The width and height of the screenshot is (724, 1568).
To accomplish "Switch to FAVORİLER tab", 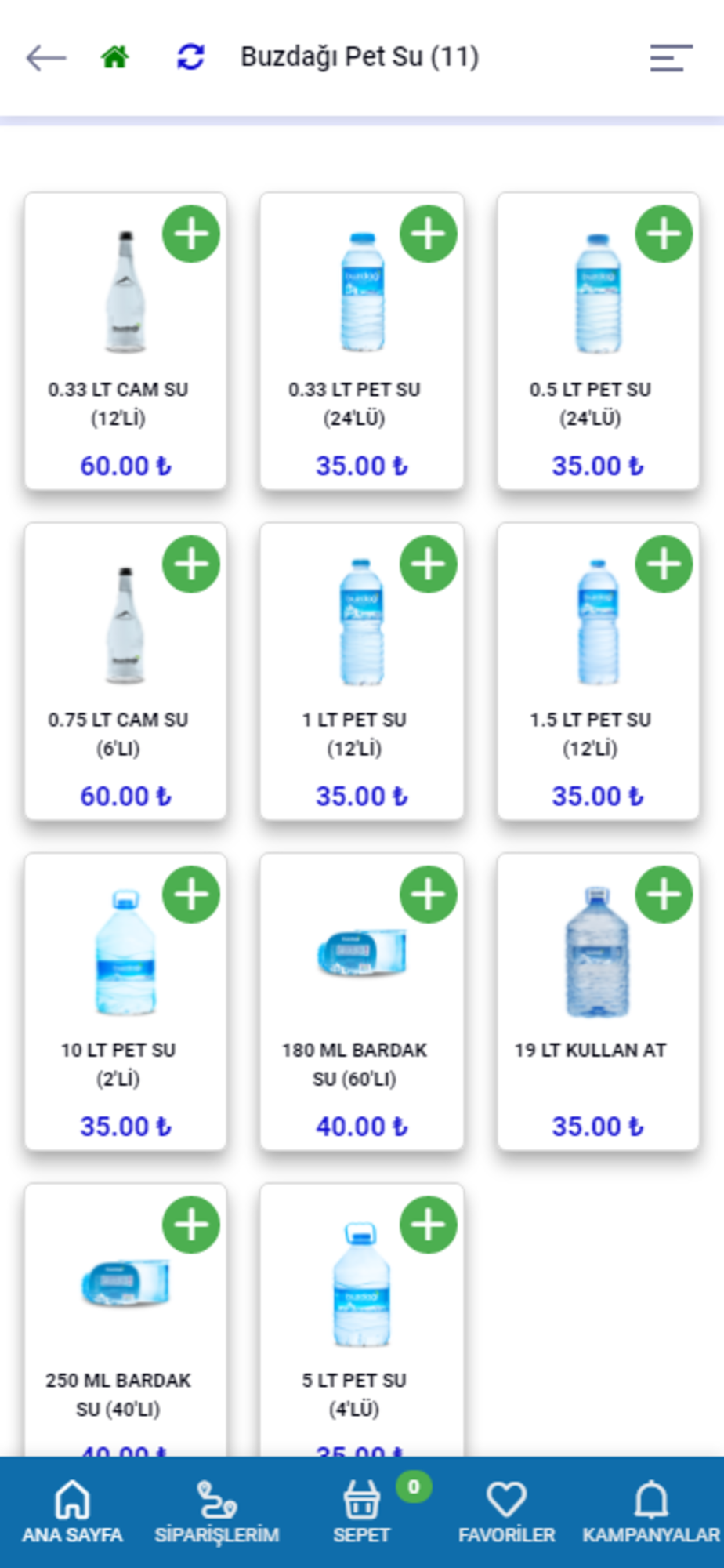I will [x=506, y=1513].
